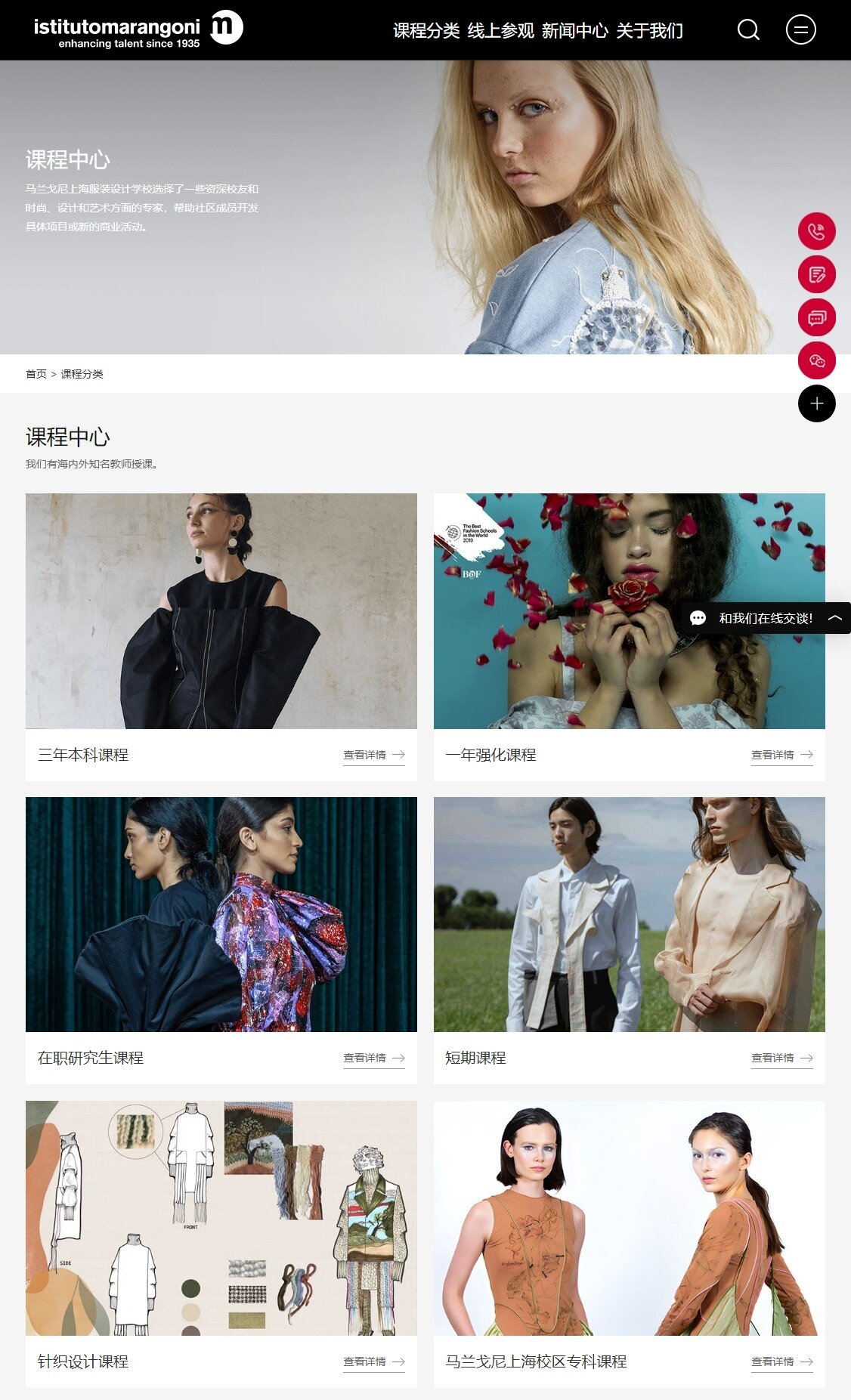The width and height of the screenshot is (851, 1400).
Task: Open 新闻中心 navigation item
Action: pyautogui.click(x=574, y=31)
